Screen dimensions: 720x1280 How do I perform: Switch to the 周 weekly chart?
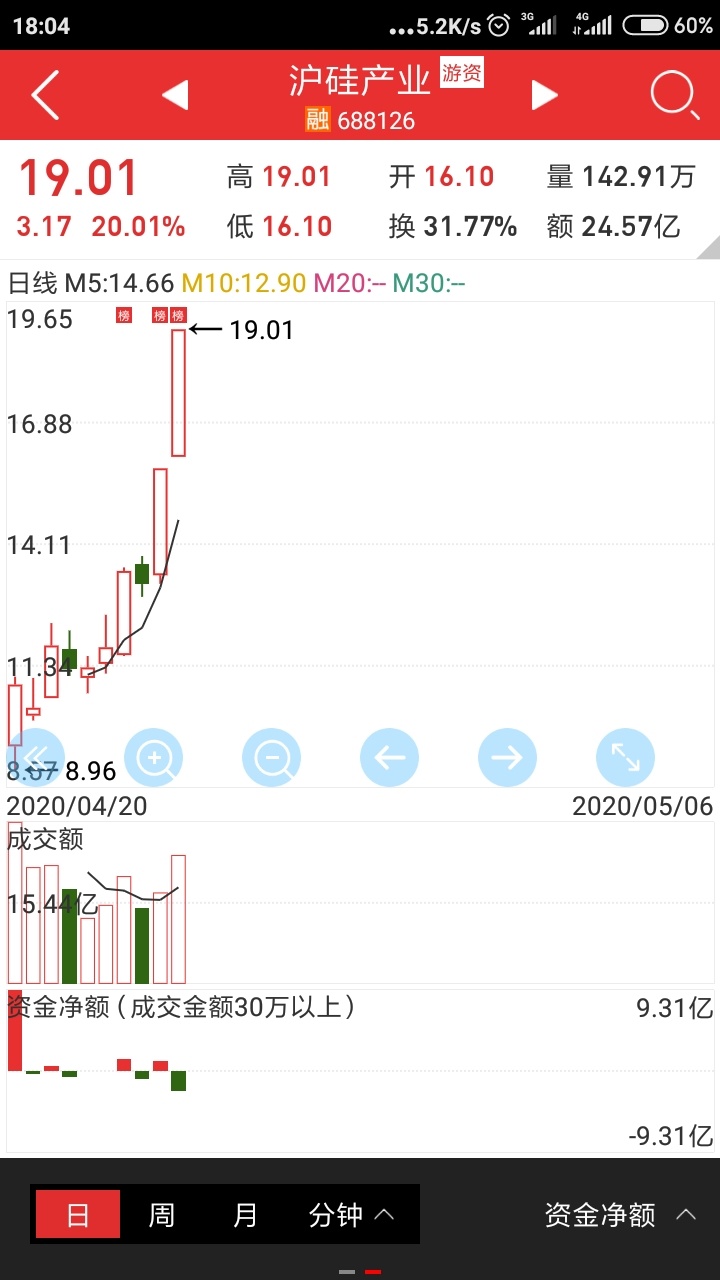(161, 1215)
